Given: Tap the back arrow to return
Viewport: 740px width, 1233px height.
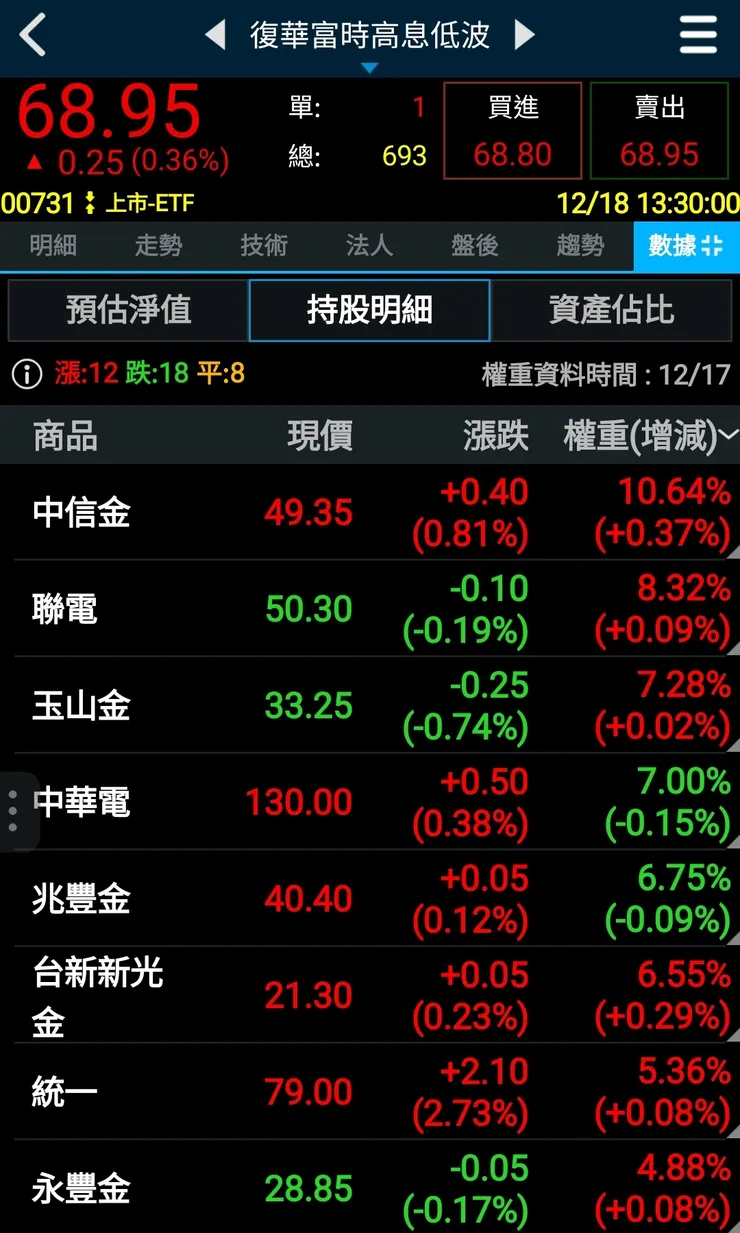Looking at the screenshot, I should 30,34.
